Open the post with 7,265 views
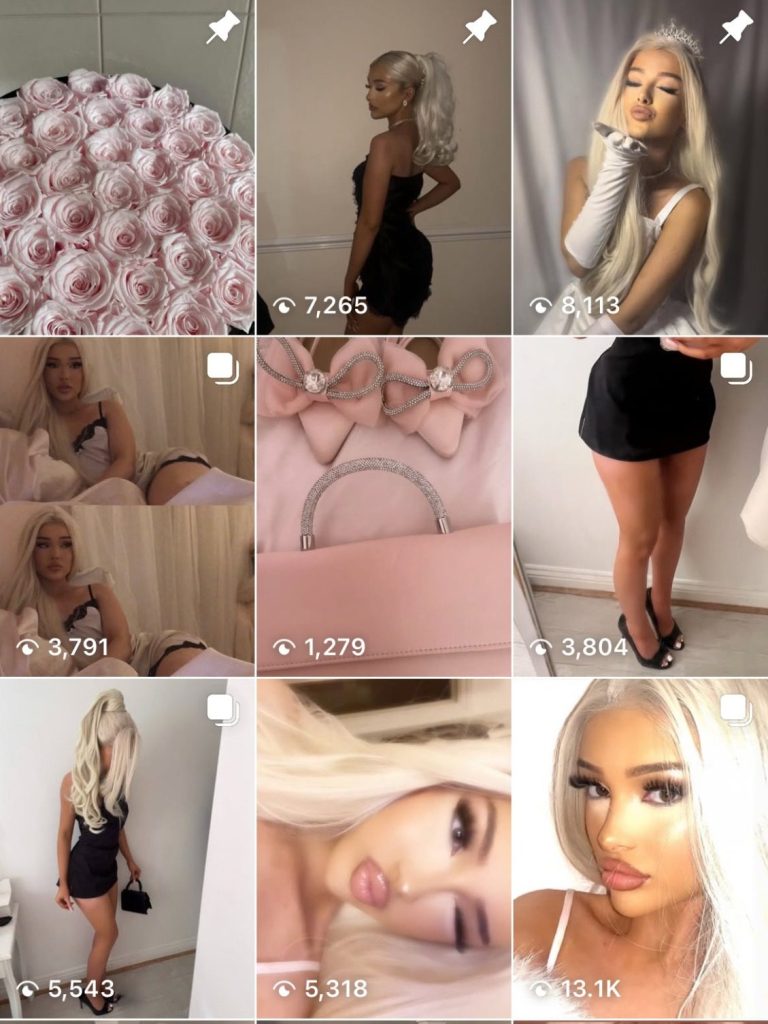The width and height of the screenshot is (768, 1024). point(384,167)
